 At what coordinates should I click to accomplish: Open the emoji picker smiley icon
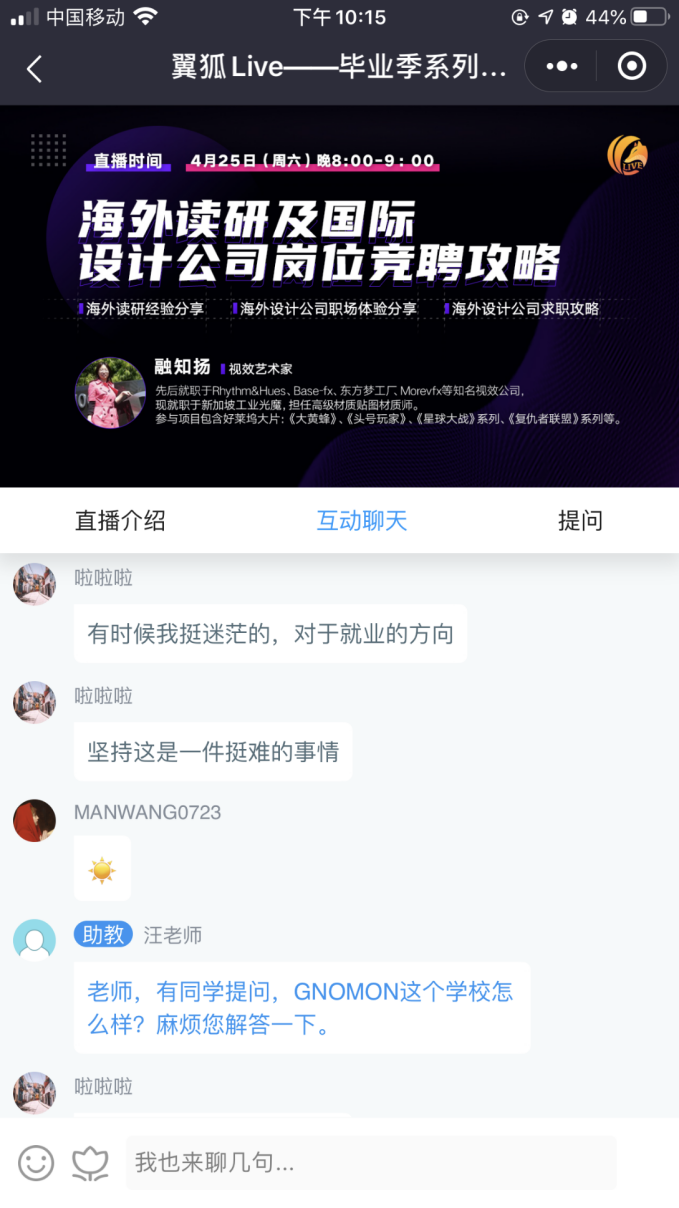pyautogui.click(x=36, y=1162)
